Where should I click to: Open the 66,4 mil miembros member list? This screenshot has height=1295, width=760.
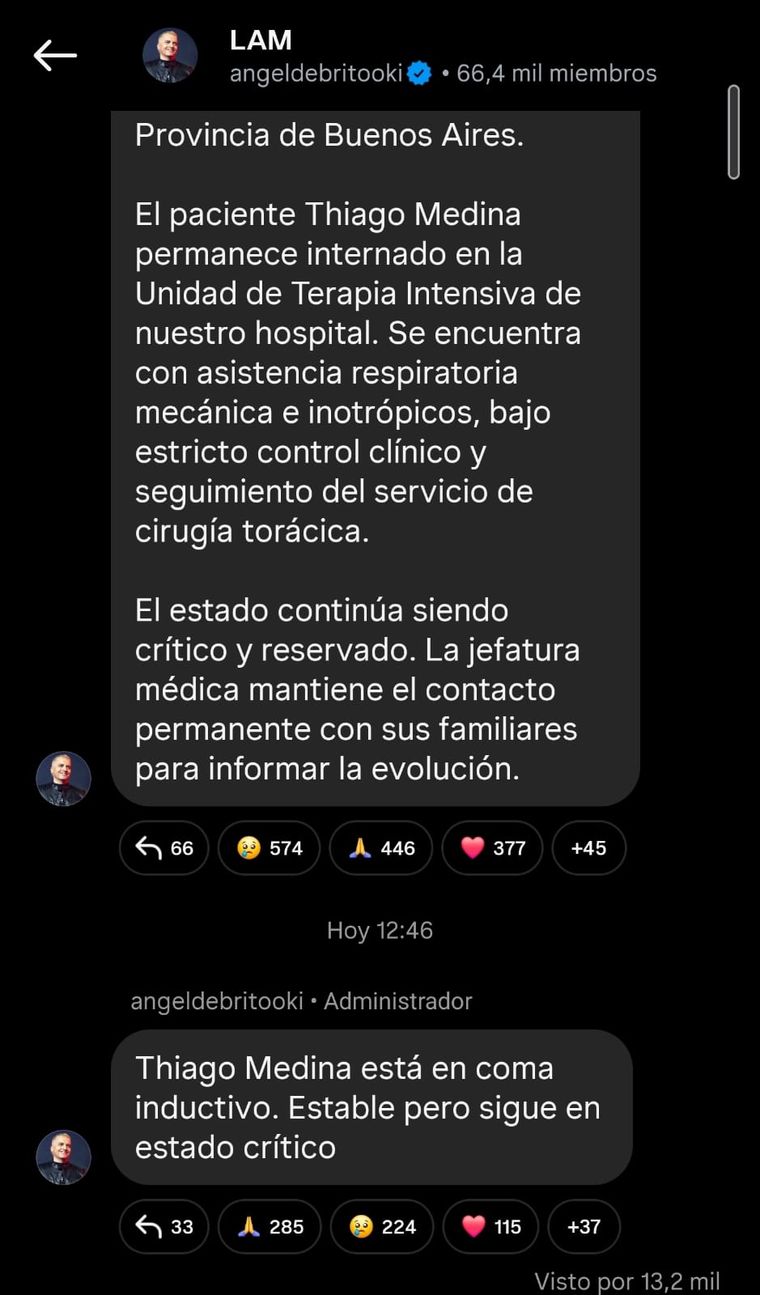(x=556, y=73)
